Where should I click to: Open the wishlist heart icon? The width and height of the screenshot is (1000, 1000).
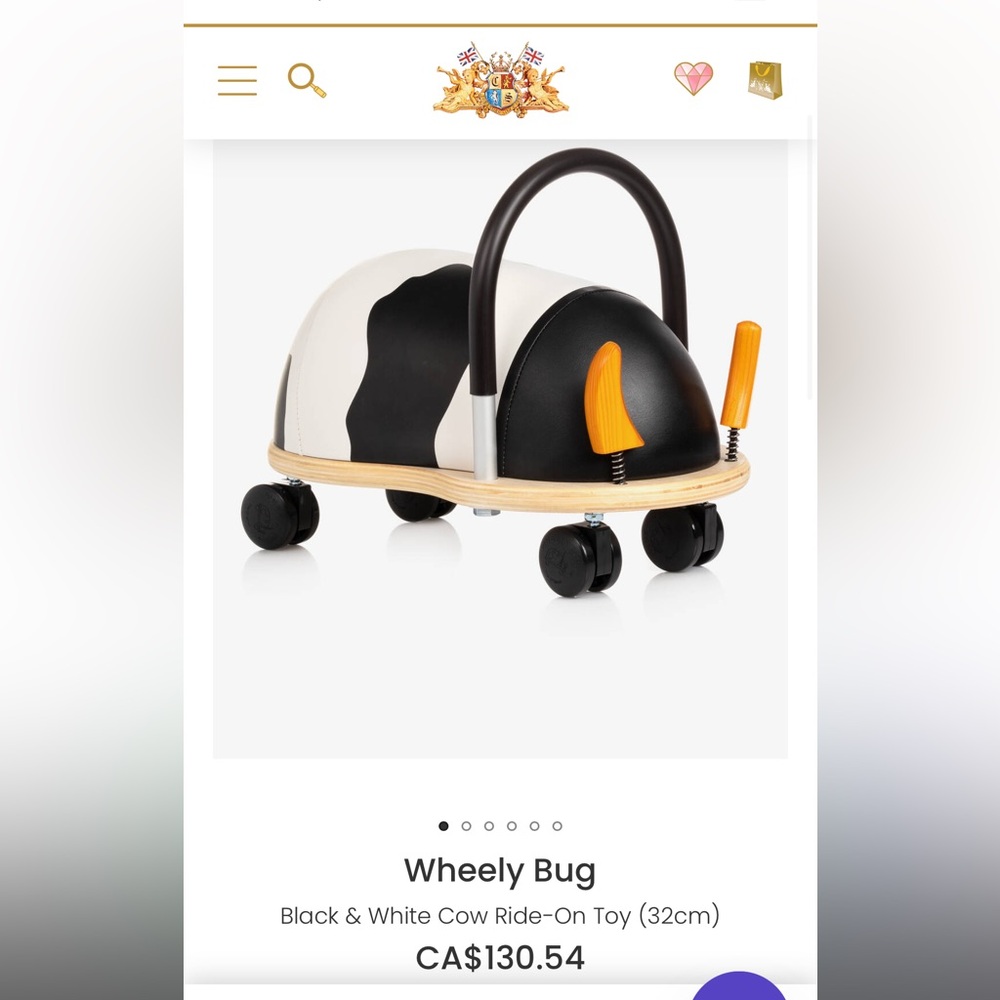(693, 79)
